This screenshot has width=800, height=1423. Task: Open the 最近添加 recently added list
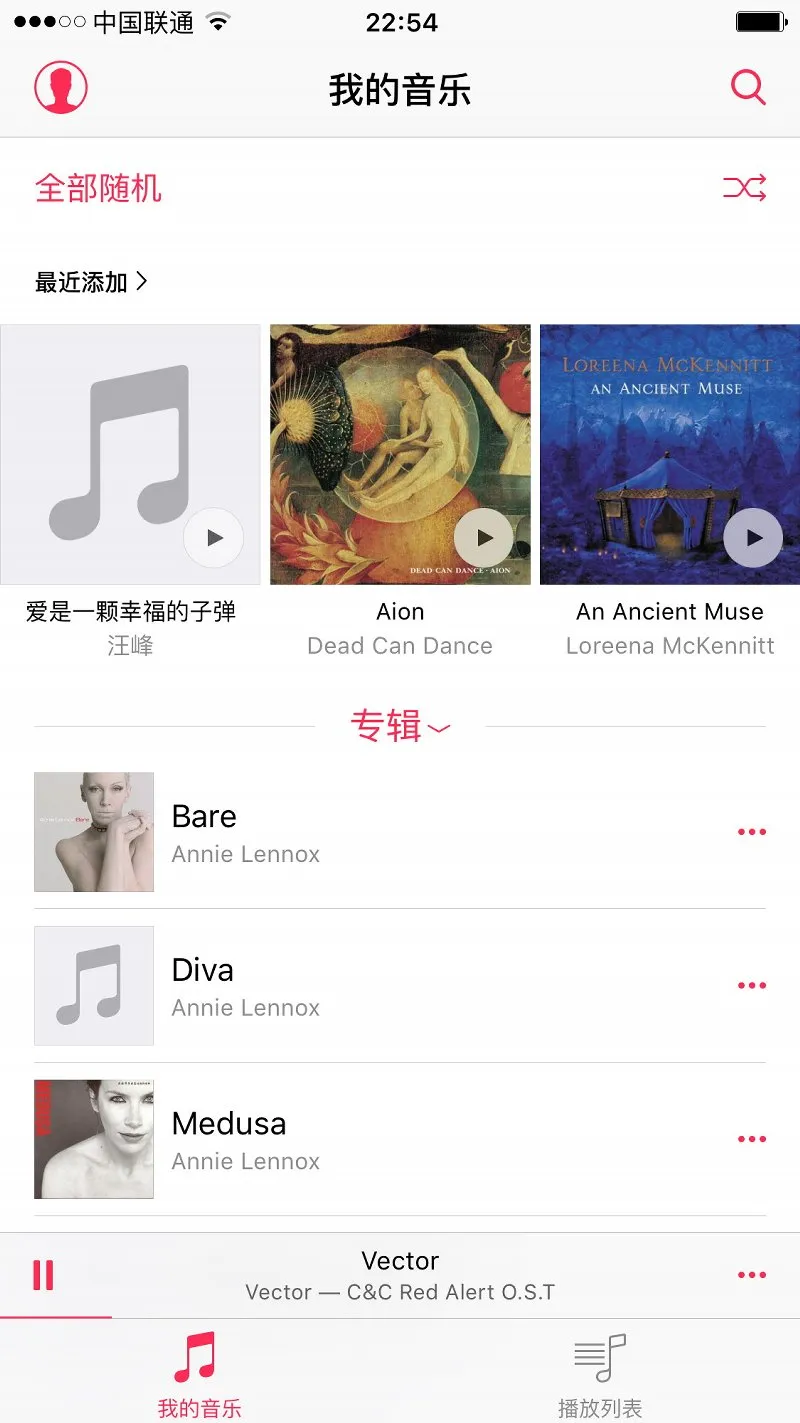91,282
